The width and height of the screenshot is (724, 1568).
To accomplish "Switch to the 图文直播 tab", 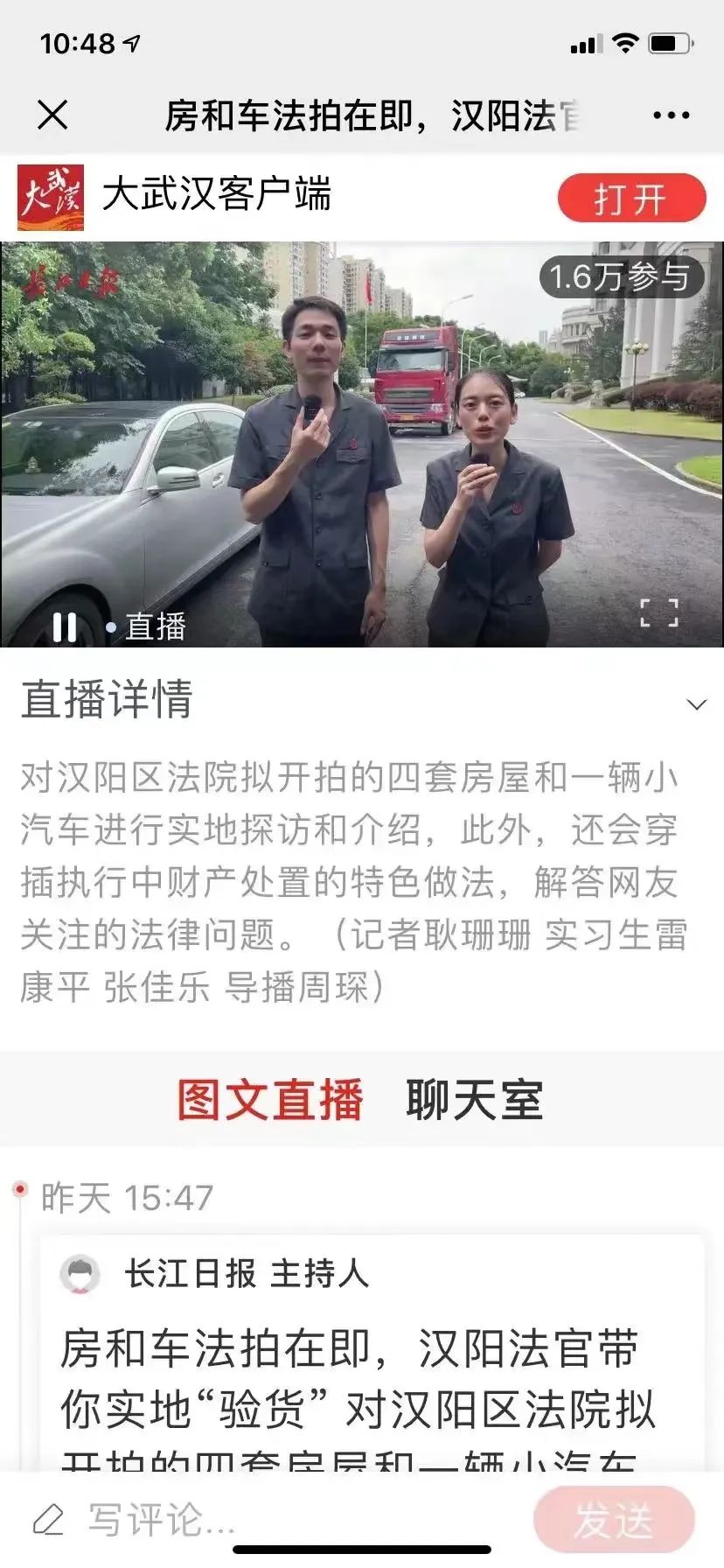I will click(x=269, y=1100).
